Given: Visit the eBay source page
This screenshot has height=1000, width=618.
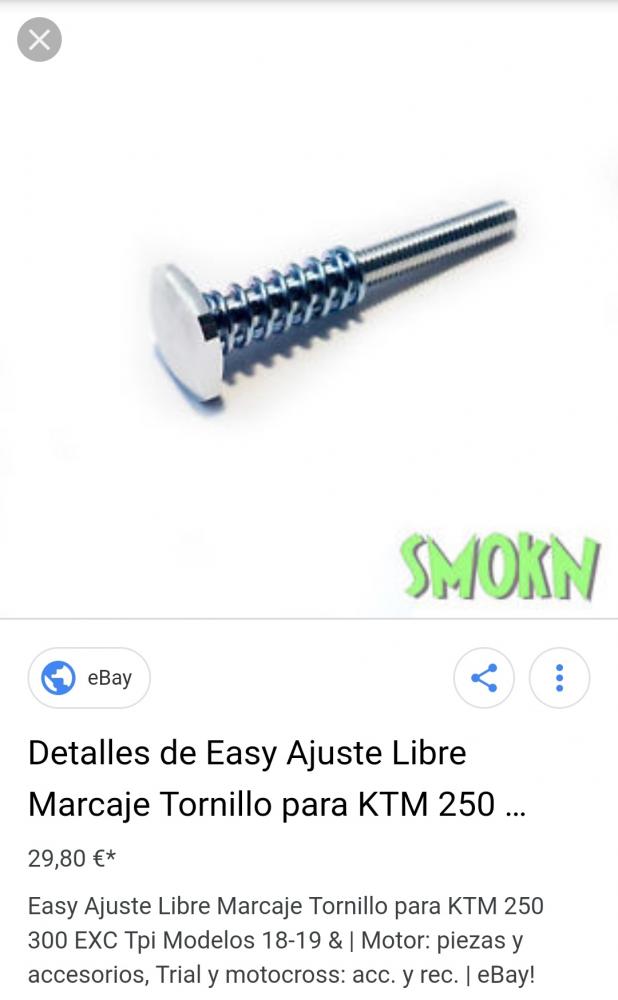Looking at the screenshot, I should (89, 677).
